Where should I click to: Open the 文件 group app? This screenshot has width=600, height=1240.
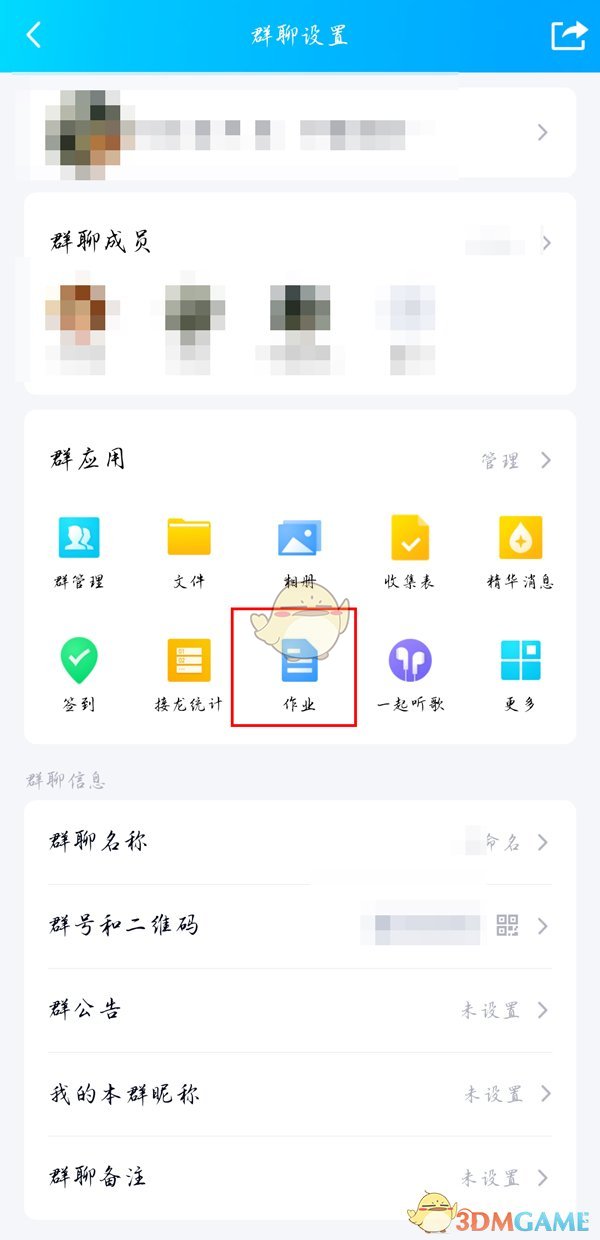189,551
